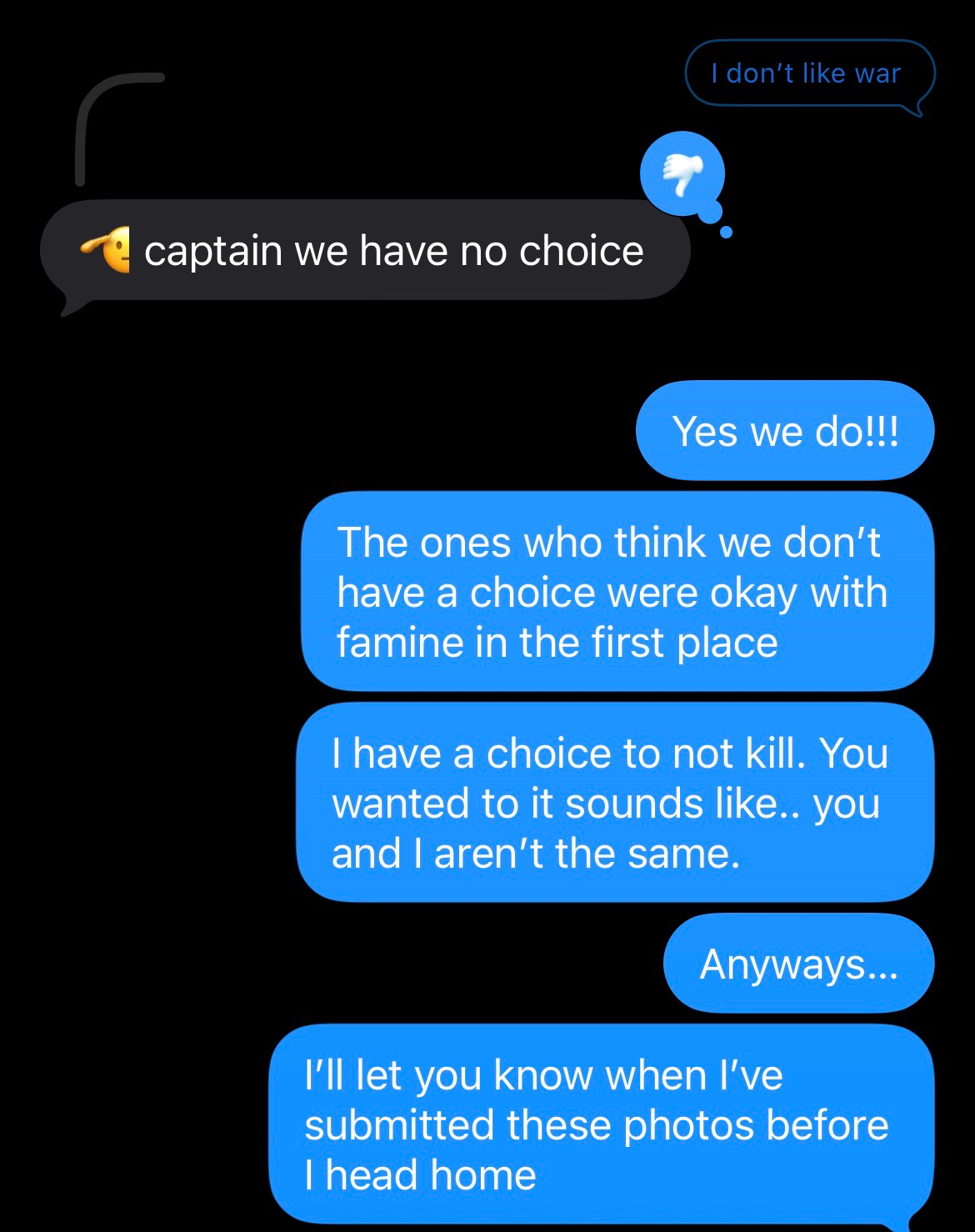
Task: View the thumbs-down tapback reaction details
Action: (682, 173)
